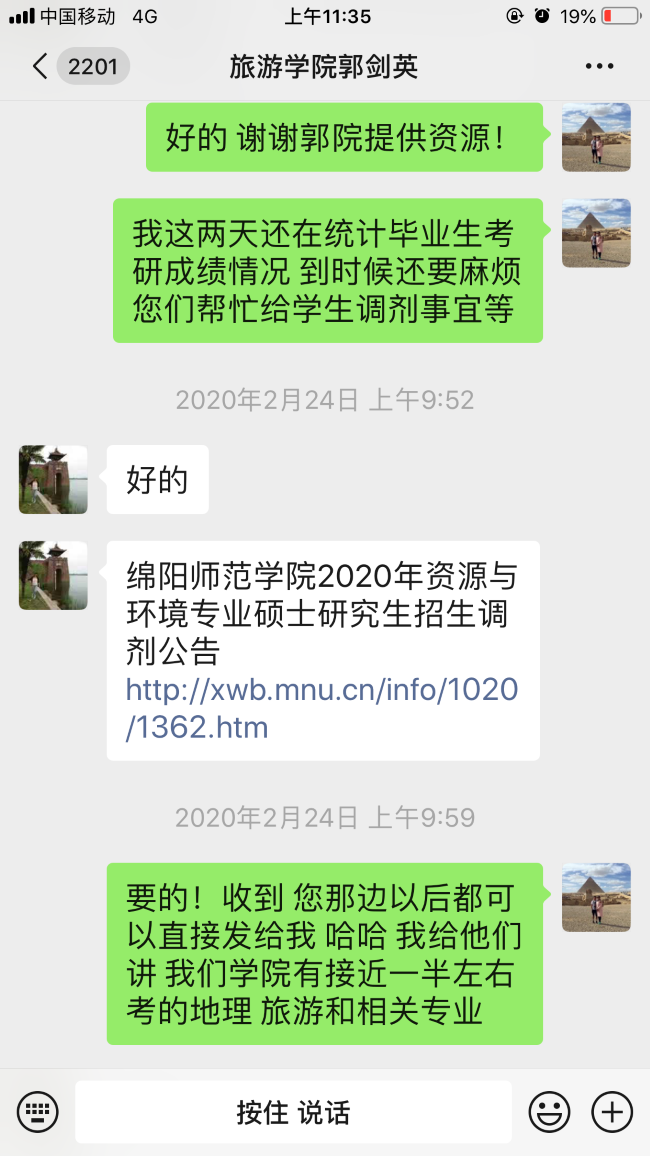Hold the 按住 说话 voice button
This screenshot has height=1156, width=650.
click(x=293, y=1111)
